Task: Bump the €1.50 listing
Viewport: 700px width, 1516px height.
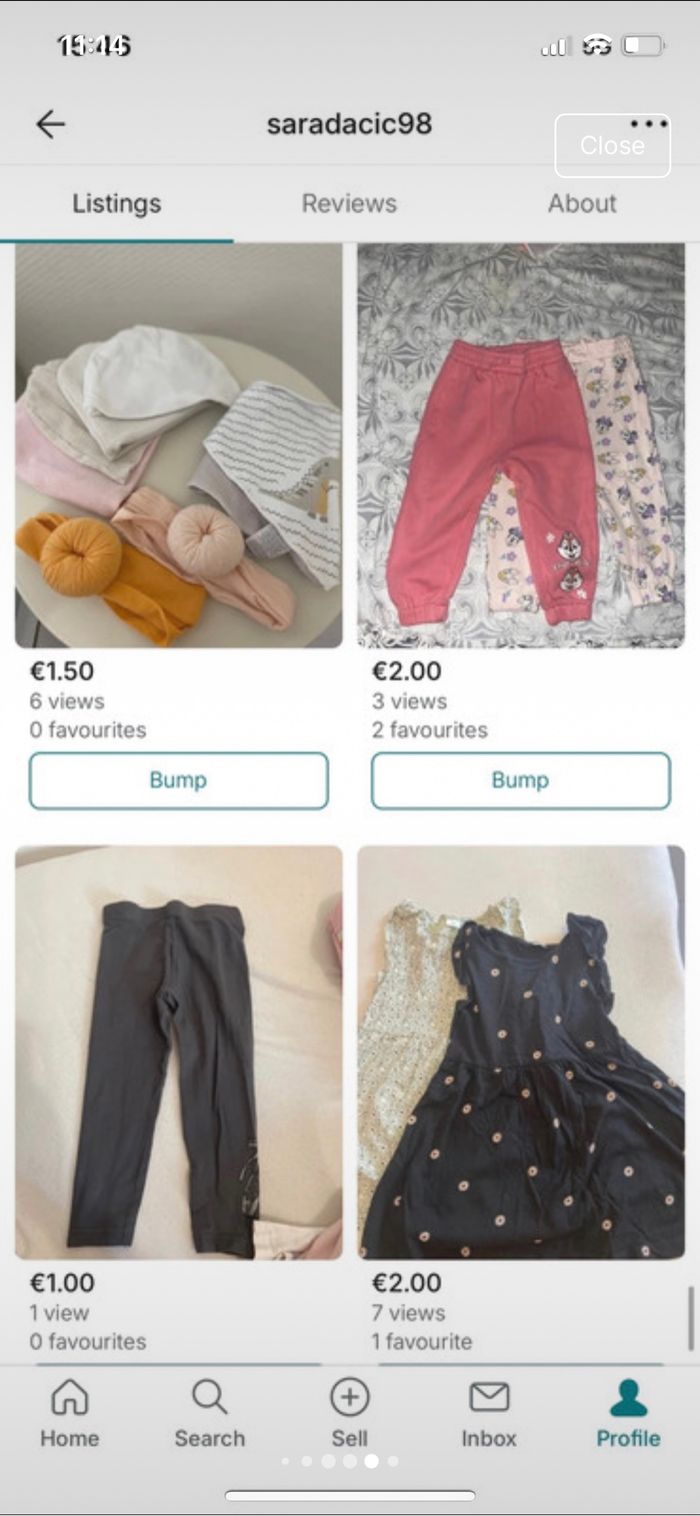Action: pos(178,781)
